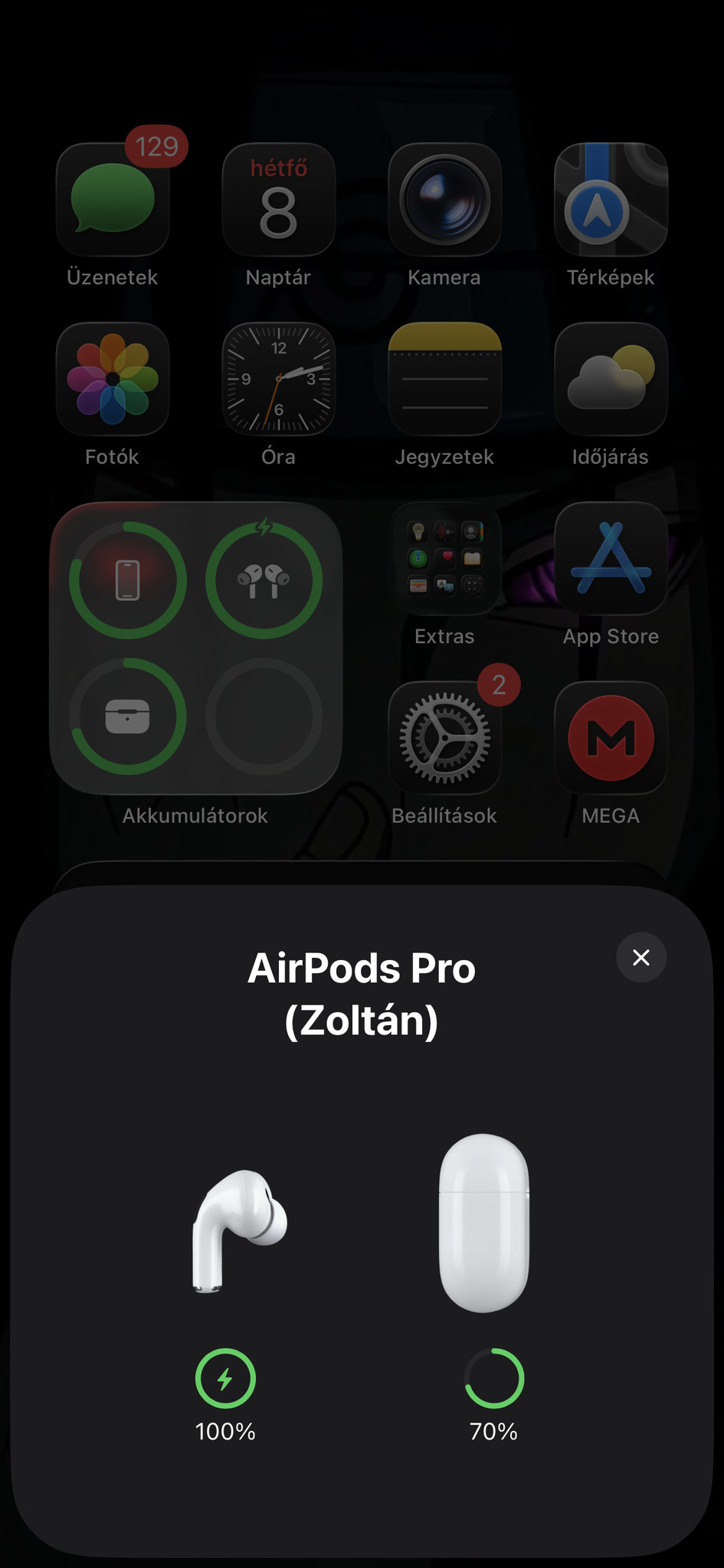Check the Időjárás weather app

611,379
